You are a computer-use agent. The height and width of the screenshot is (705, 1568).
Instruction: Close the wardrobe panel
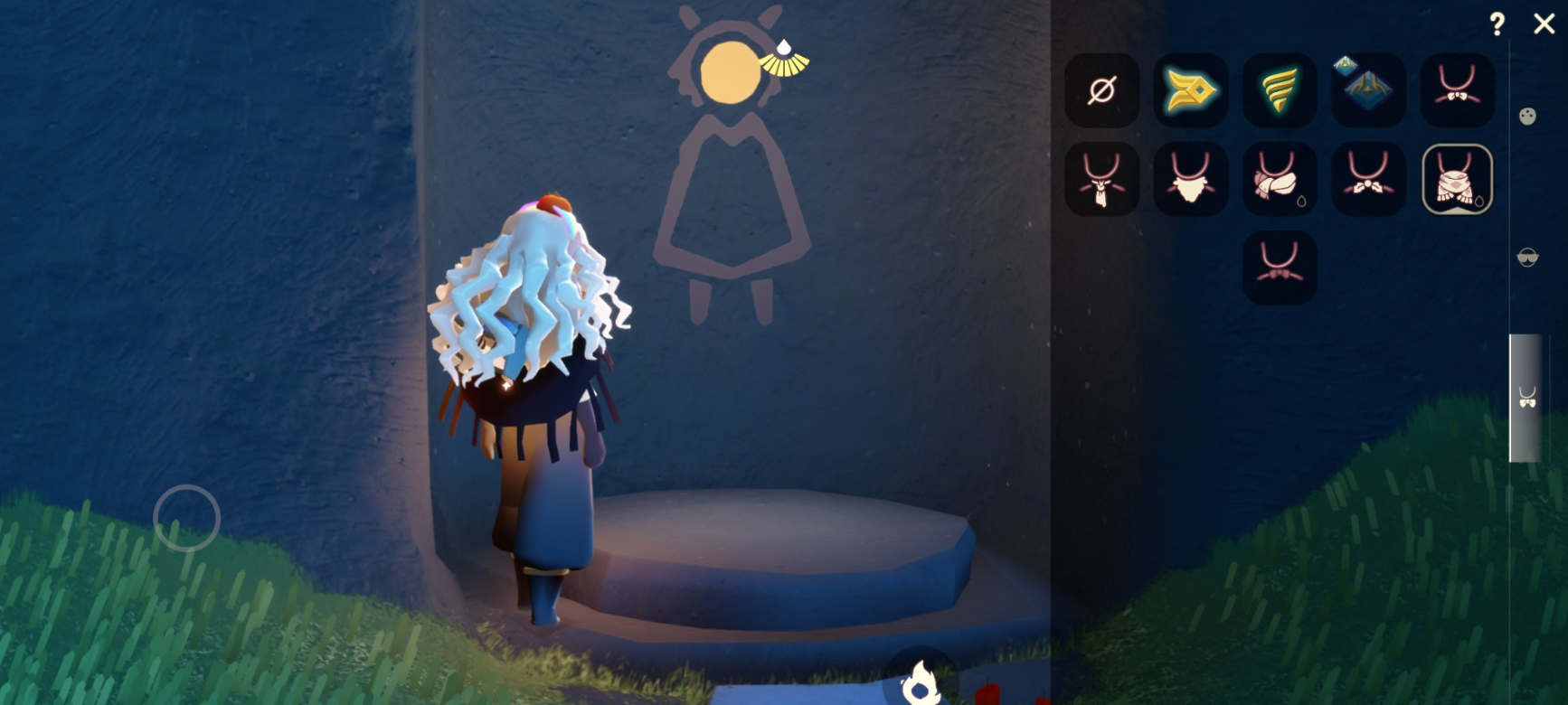click(1544, 23)
